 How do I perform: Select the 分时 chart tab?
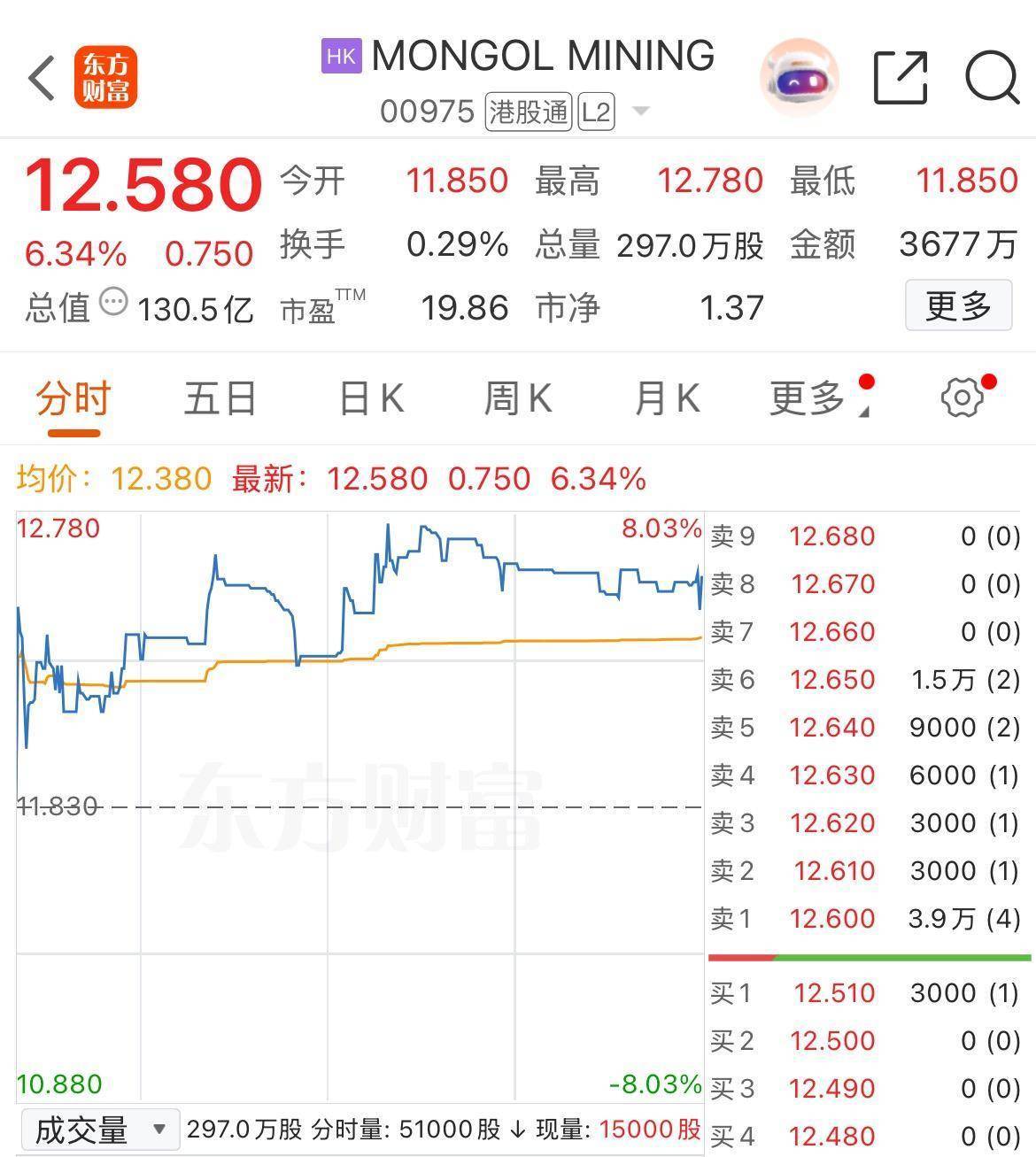click(x=73, y=399)
